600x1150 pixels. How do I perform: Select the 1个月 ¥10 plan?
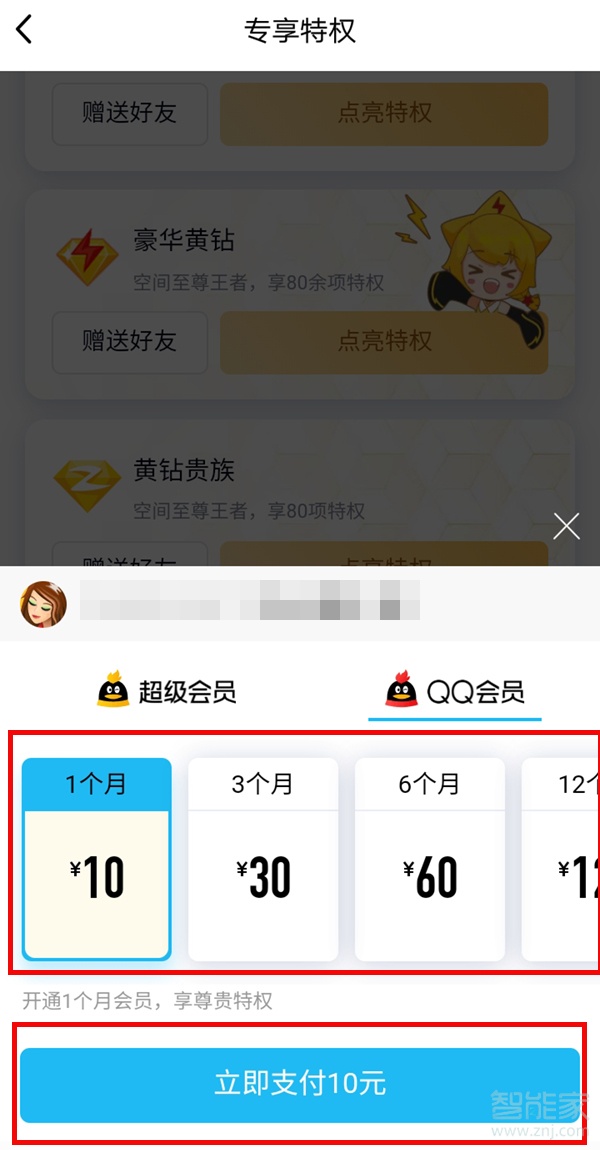[97, 860]
